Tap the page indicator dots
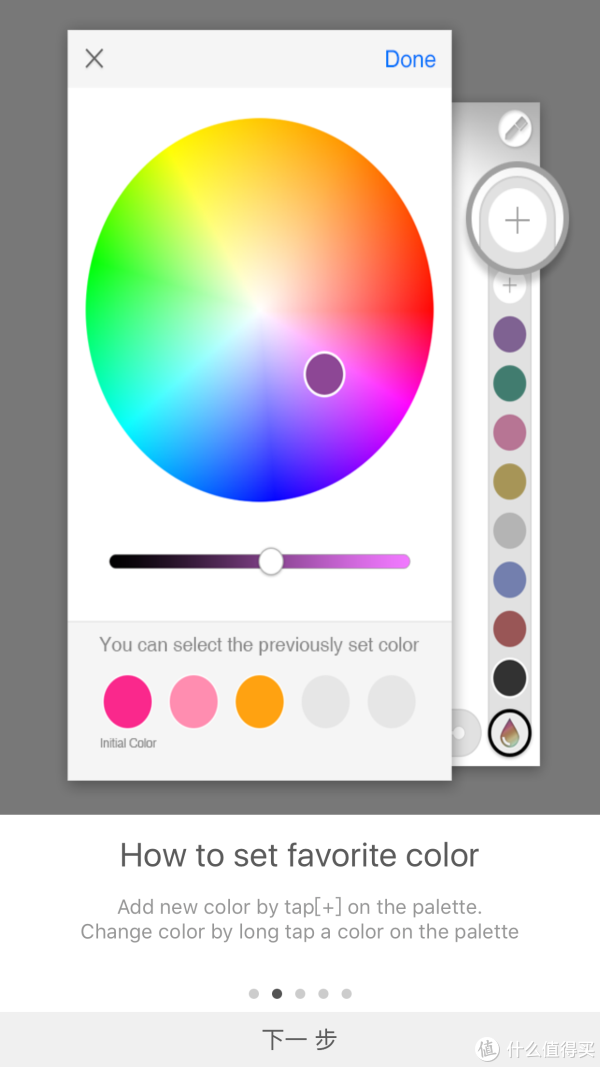 (x=300, y=994)
